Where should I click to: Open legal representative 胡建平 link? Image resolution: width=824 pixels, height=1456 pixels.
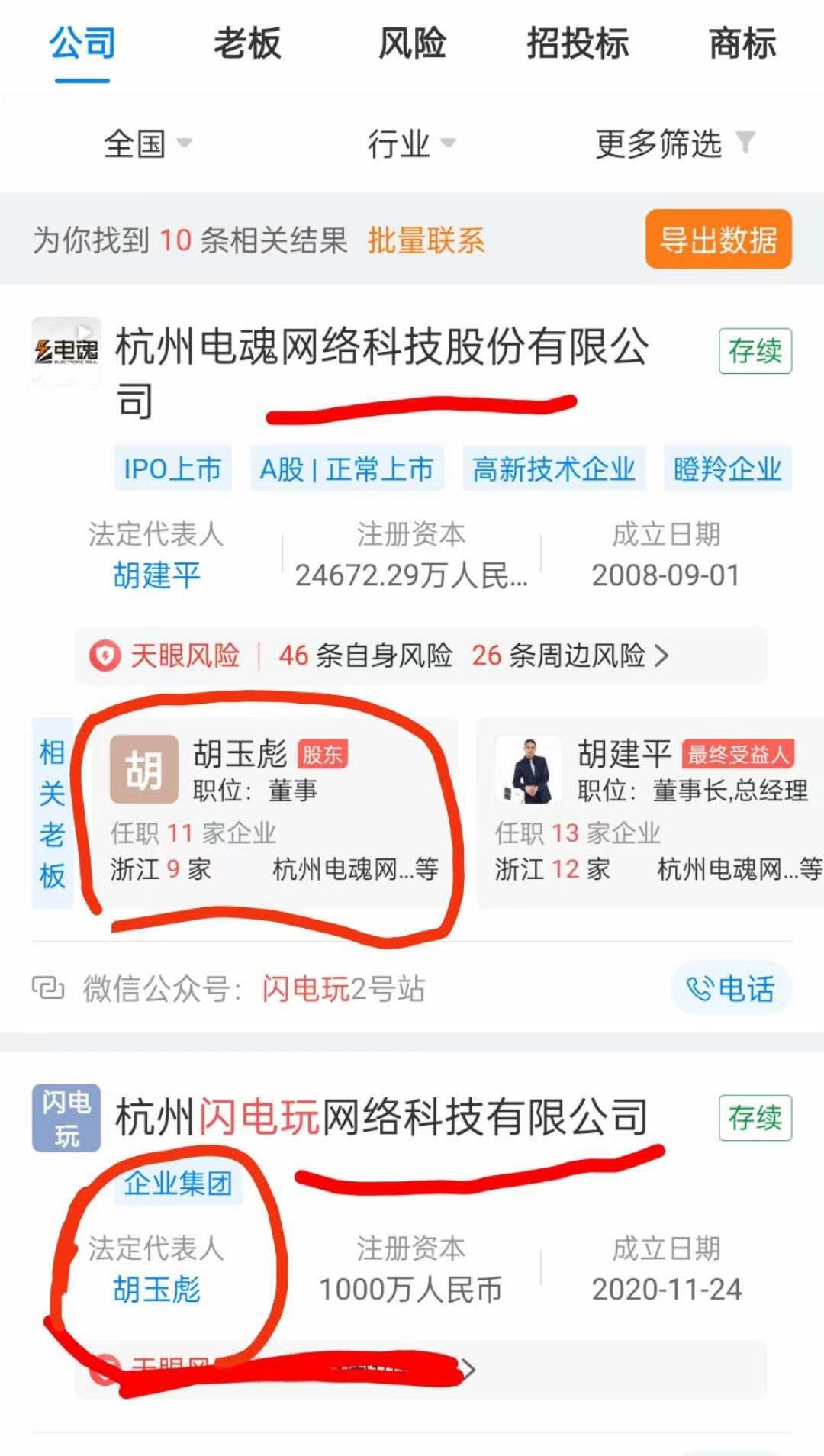[x=156, y=575]
